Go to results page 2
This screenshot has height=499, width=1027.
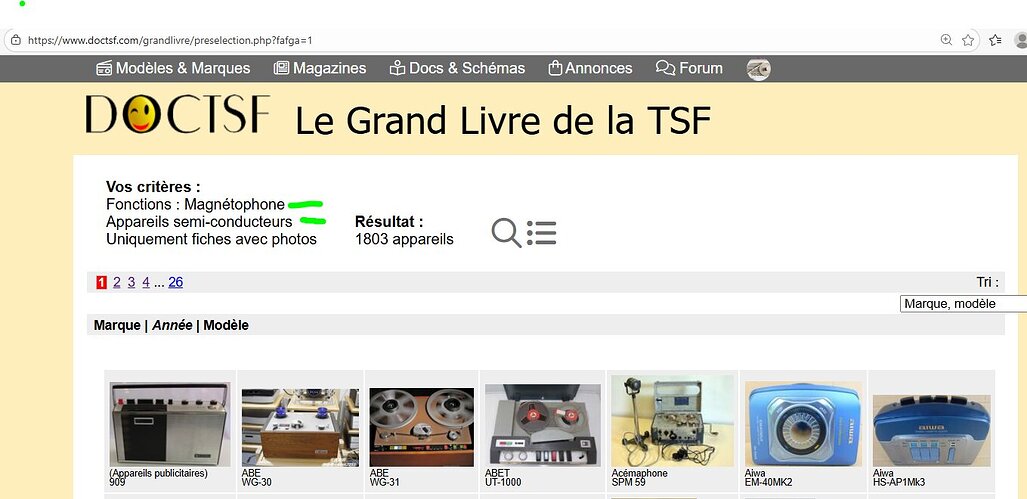117,282
